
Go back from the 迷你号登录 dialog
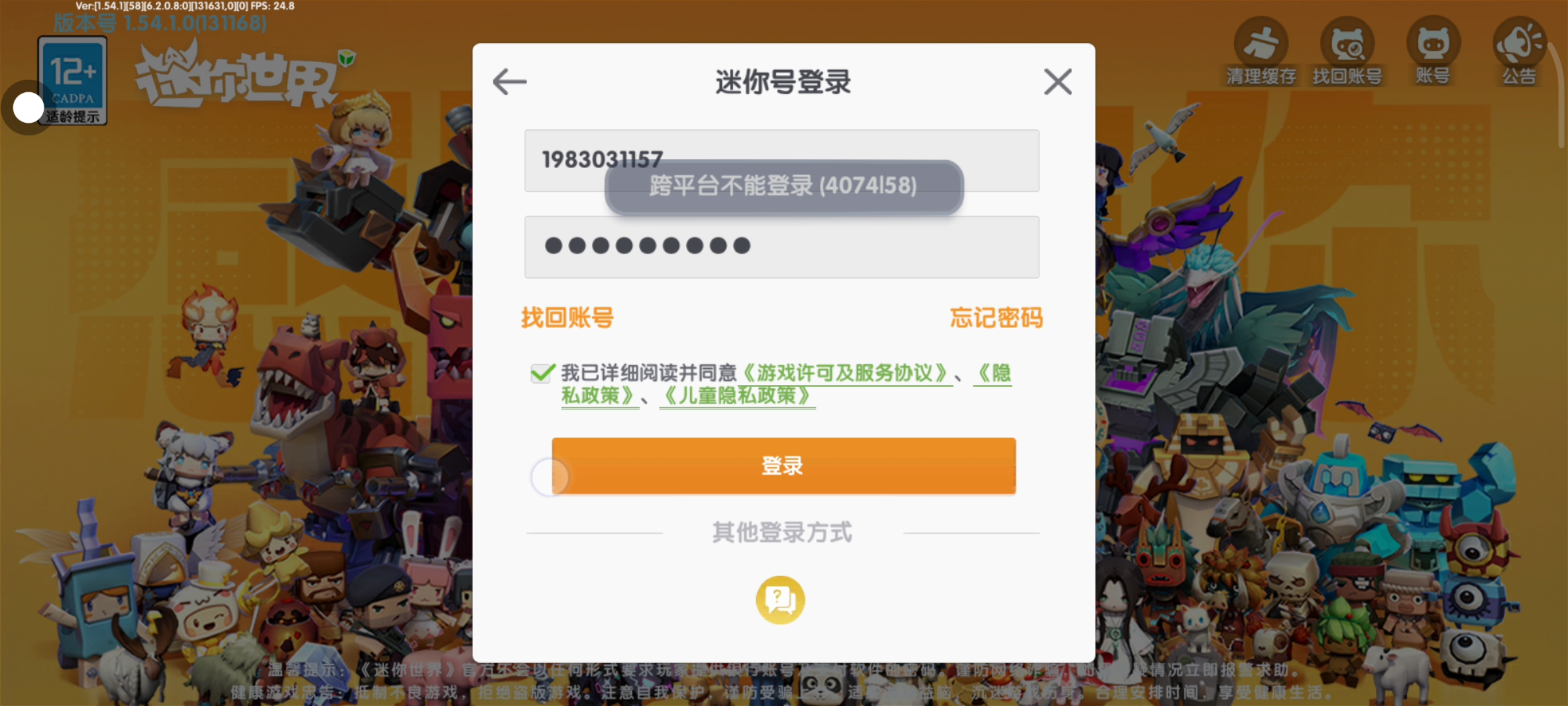(510, 82)
